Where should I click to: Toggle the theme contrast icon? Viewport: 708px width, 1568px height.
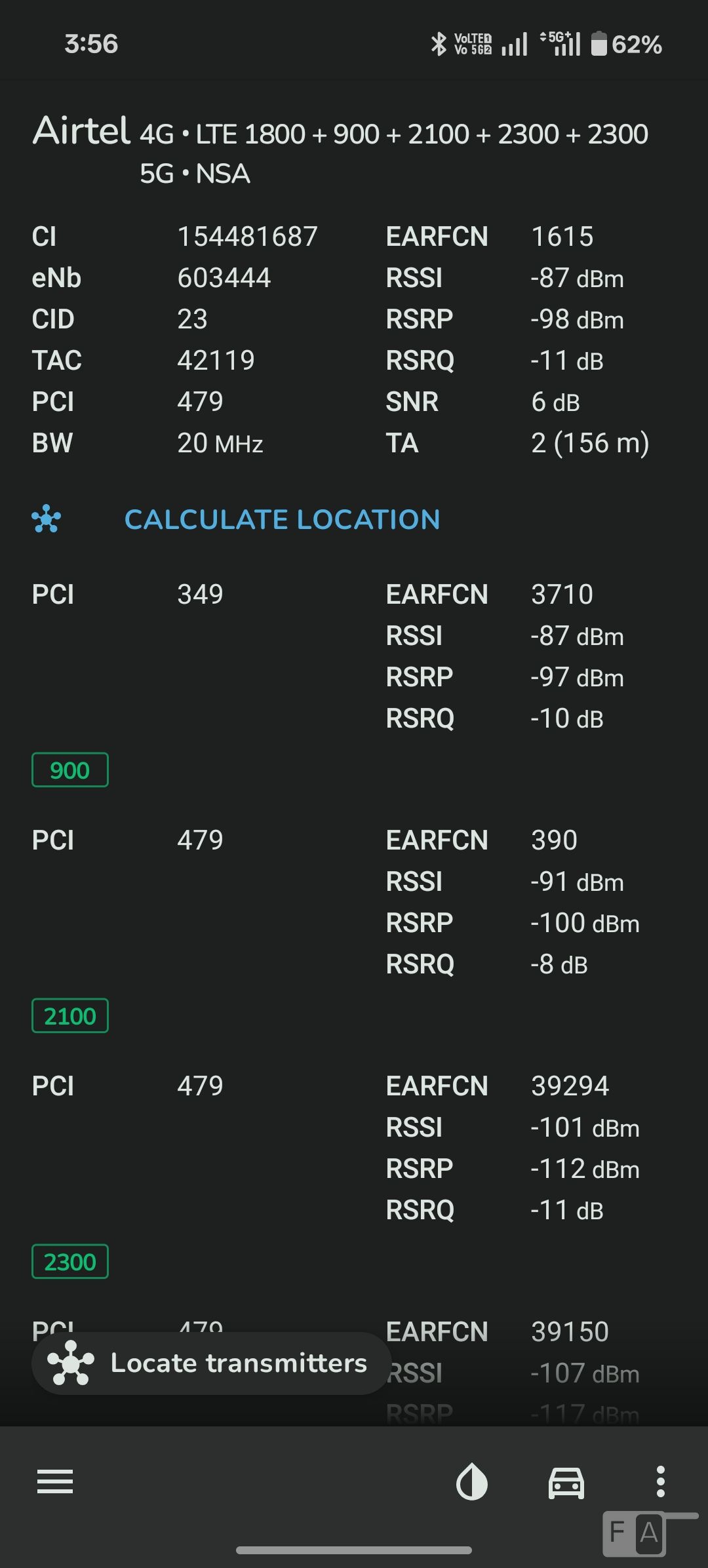tap(472, 1482)
